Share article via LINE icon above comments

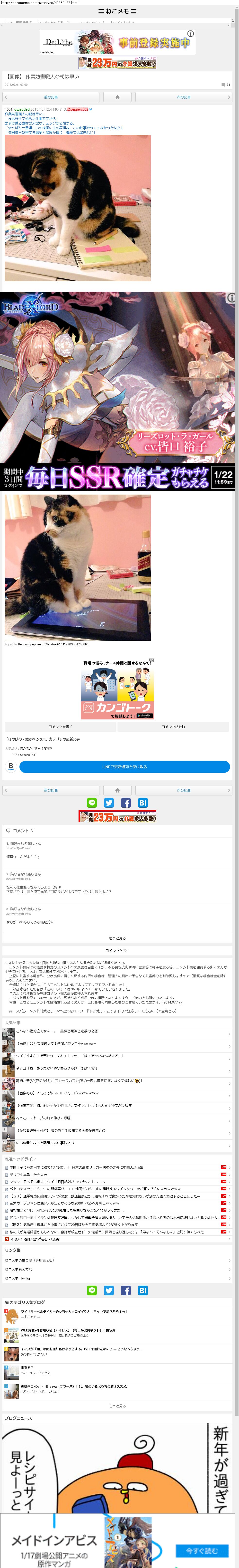coord(92,803)
